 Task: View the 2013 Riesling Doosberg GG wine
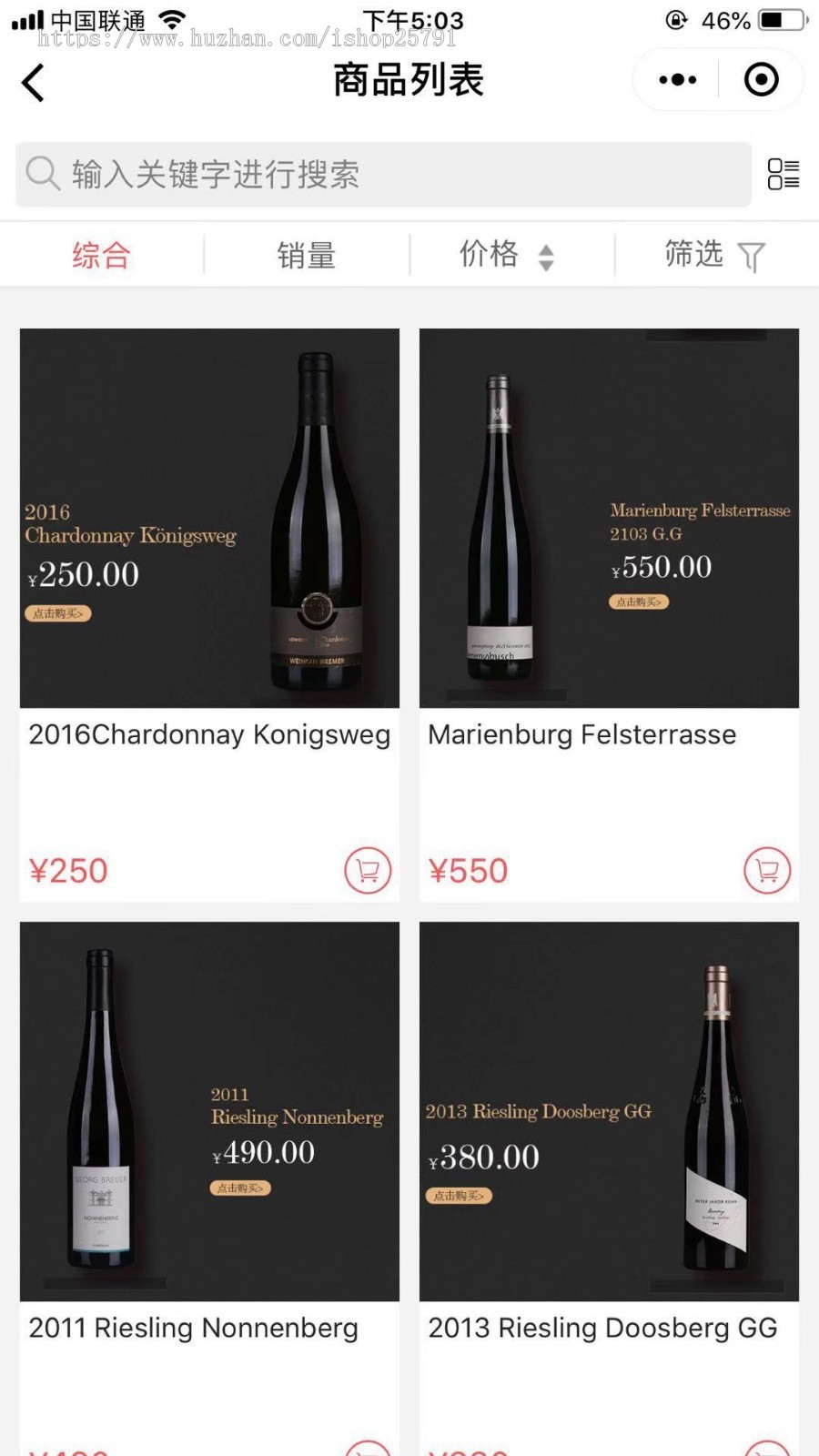click(x=609, y=1112)
